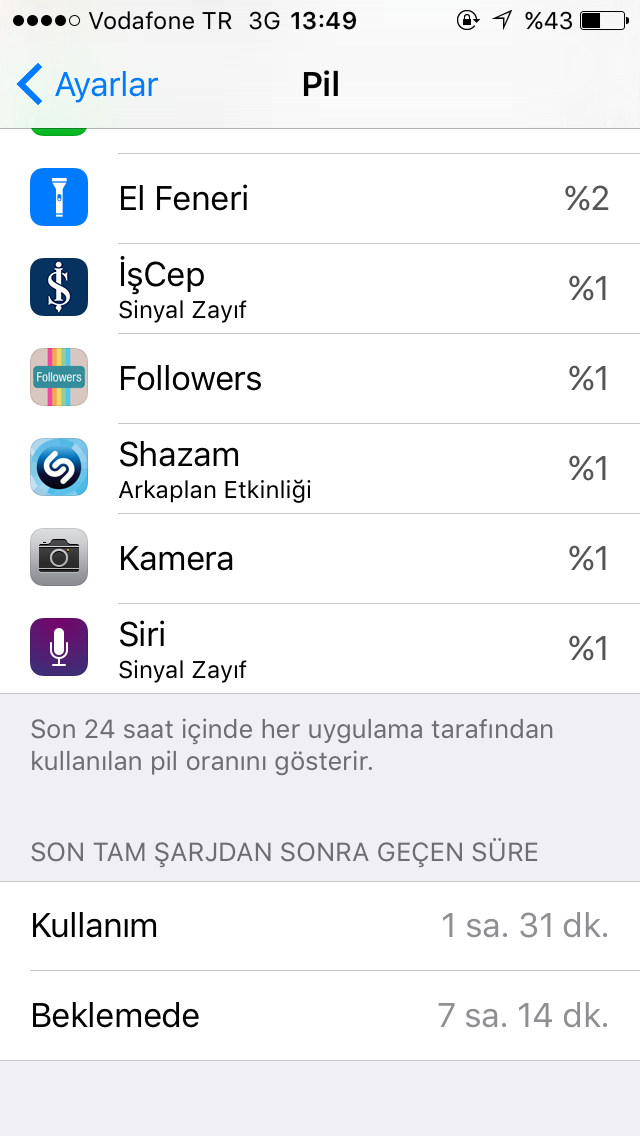Tap the El Feneri battery usage row
The width and height of the screenshot is (640, 1136).
(x=320, y=198)
